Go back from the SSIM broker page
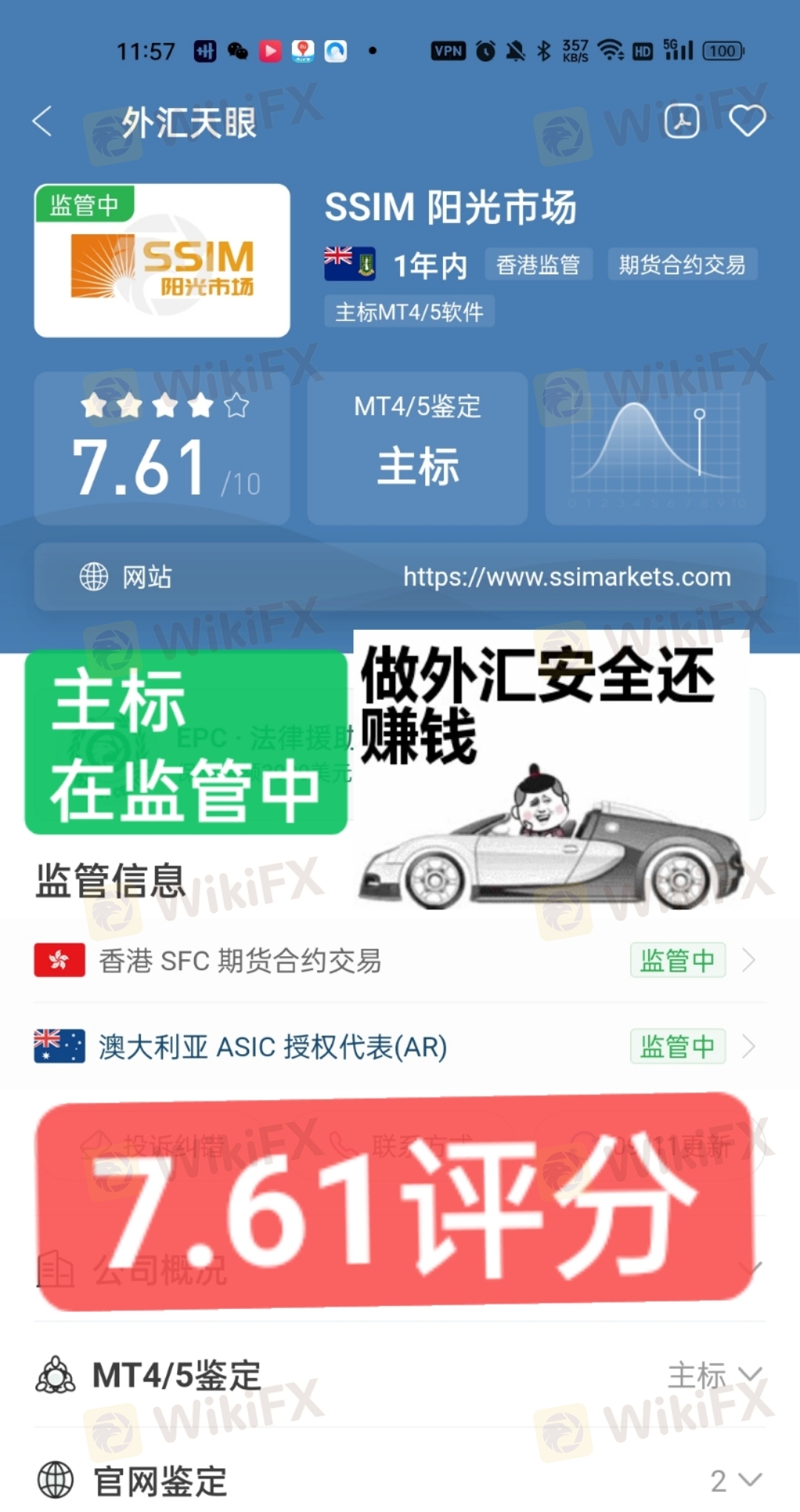Screen dimensions: 800x1512 (x=43, y=122)
